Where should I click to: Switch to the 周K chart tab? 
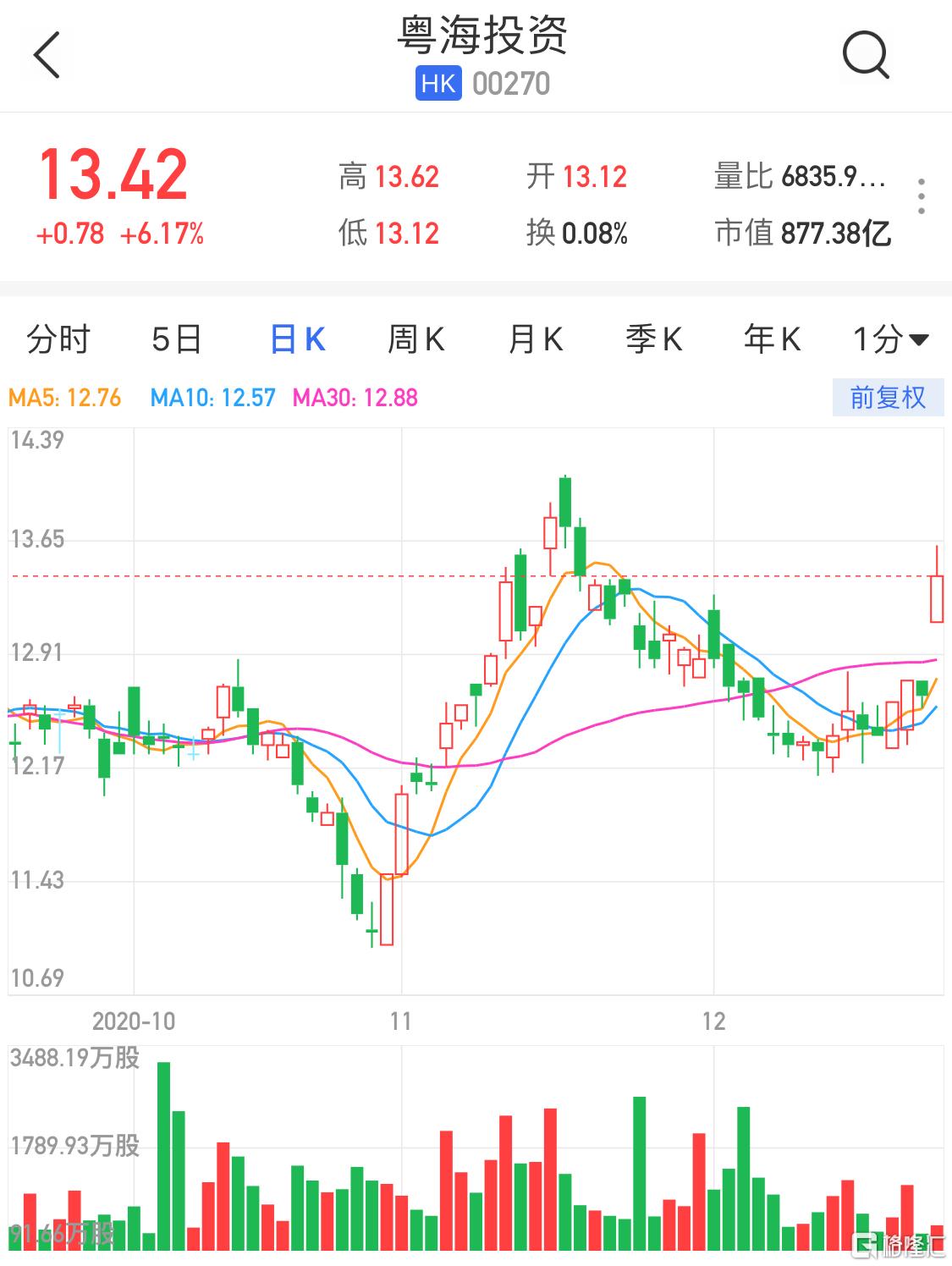coord(415,340)
